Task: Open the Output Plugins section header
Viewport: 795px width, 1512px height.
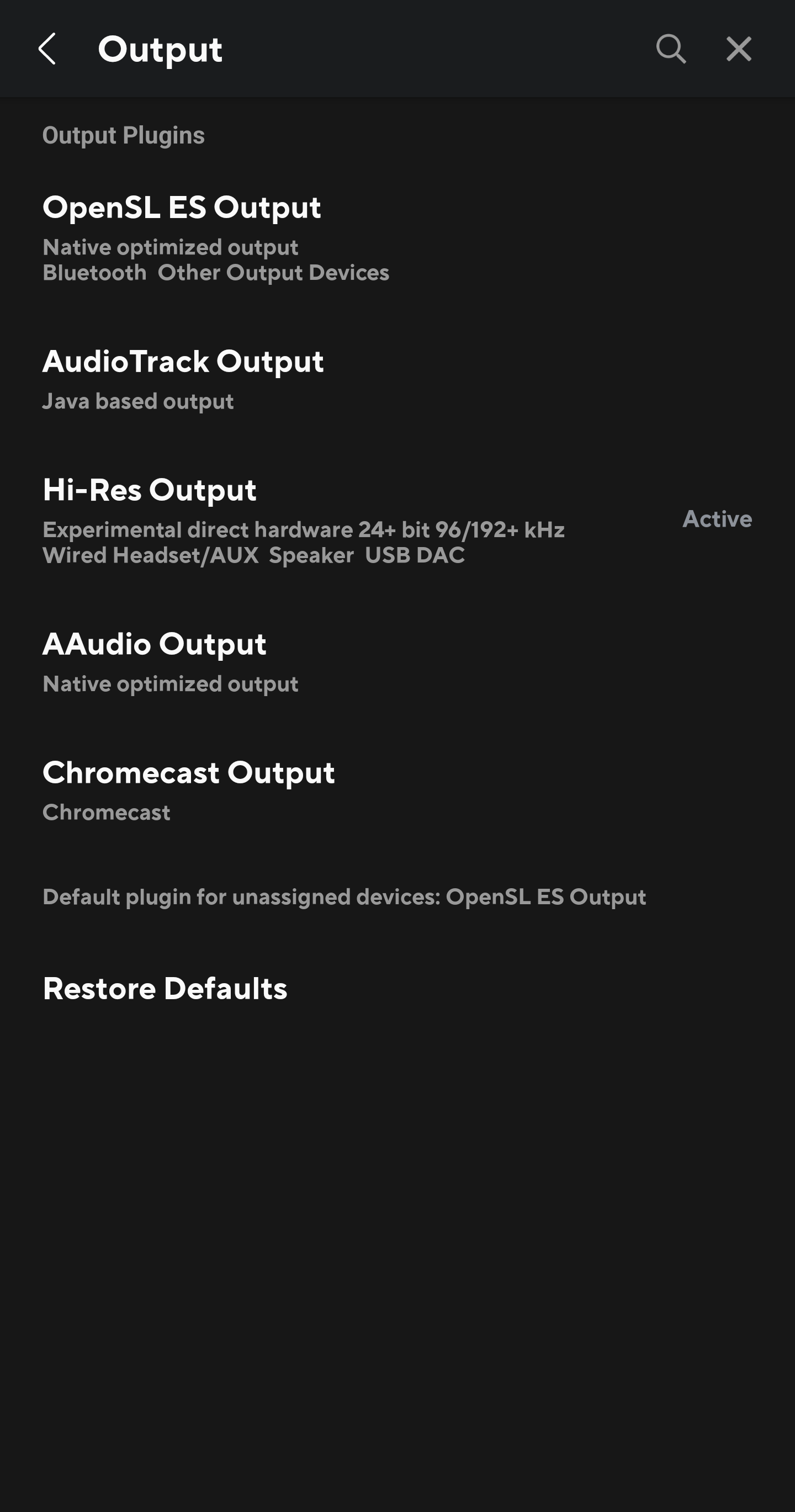Action: (124, 134)
